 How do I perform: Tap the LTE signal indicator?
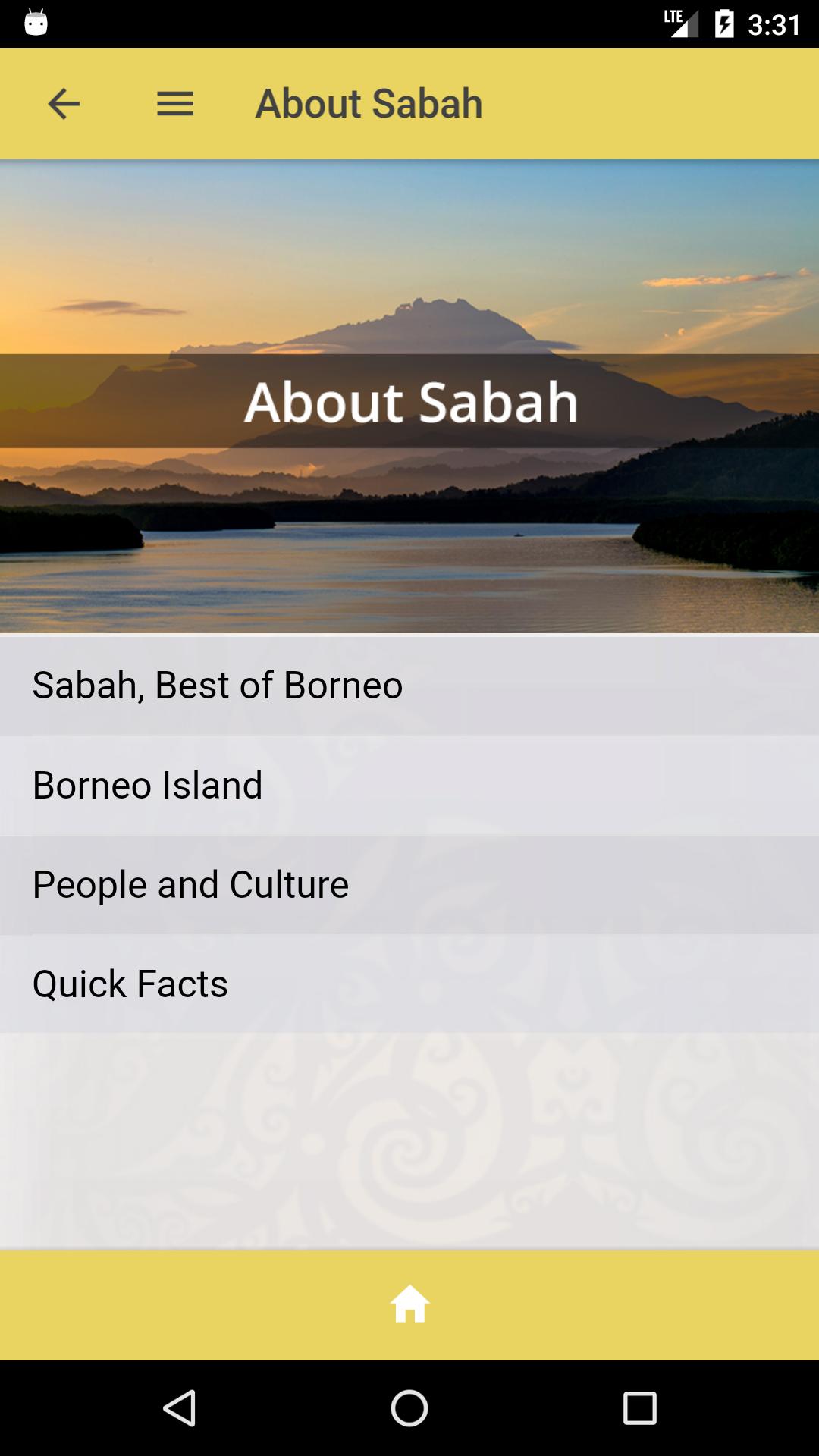coord(682,23)
